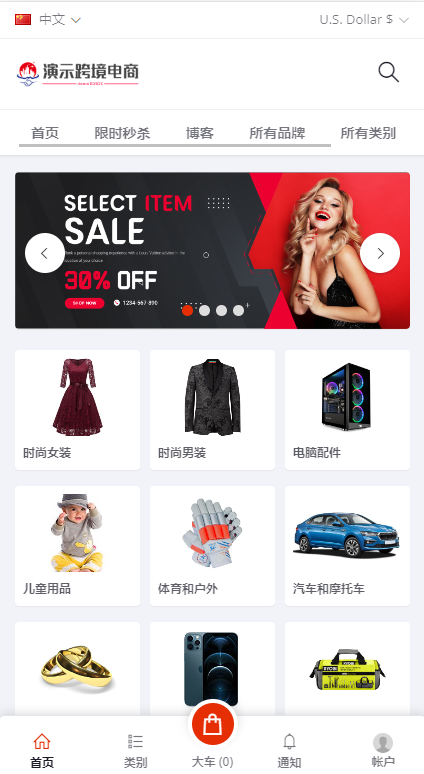The image size is (424, 774).
Task: Browse the 电脑配件 category
Action: pyautogui.click(x=347, y=410)
